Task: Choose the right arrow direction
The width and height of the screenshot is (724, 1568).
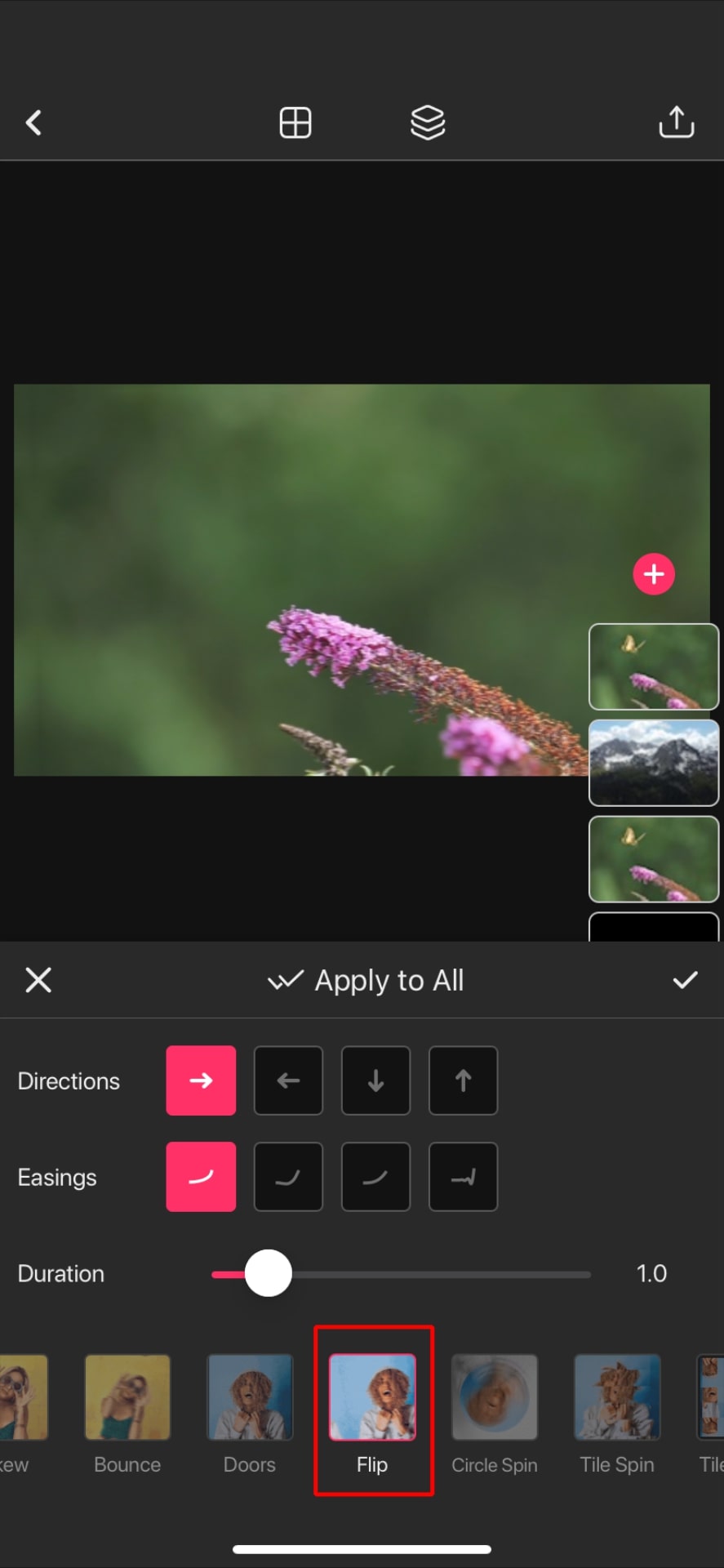Action: (x=201, y=1080)
